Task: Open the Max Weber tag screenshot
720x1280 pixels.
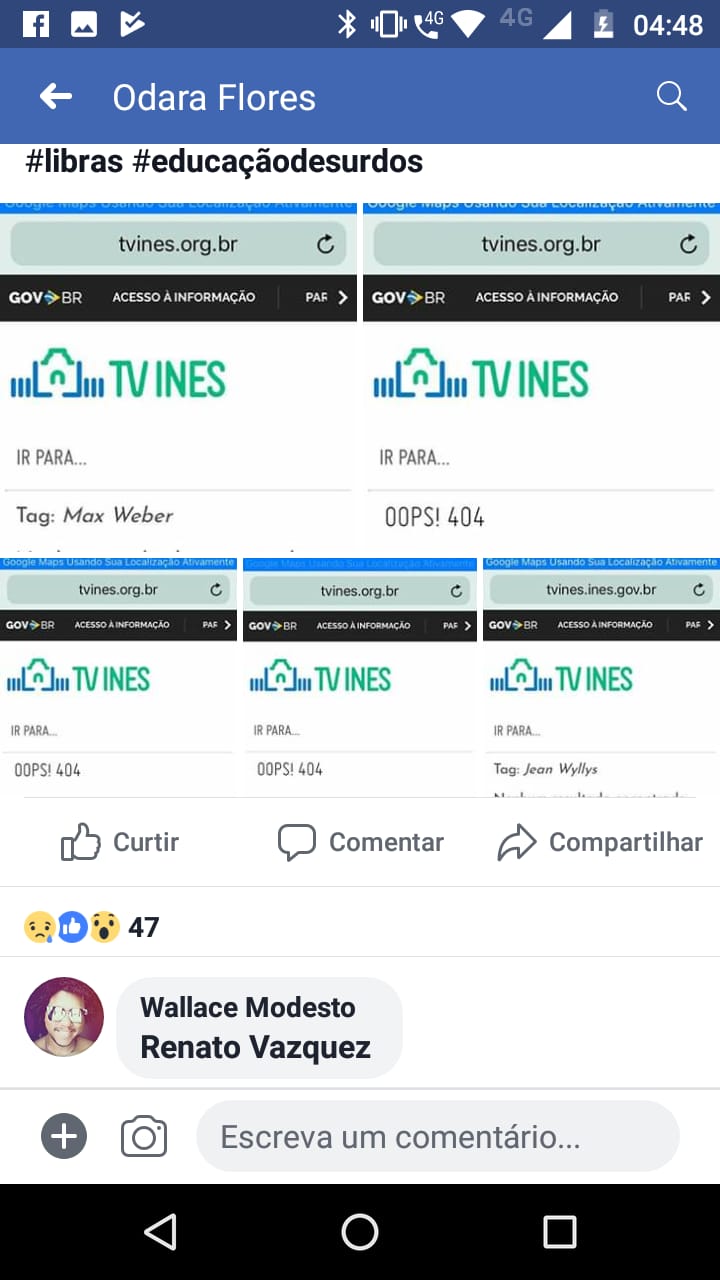Action: click(178, 375)
